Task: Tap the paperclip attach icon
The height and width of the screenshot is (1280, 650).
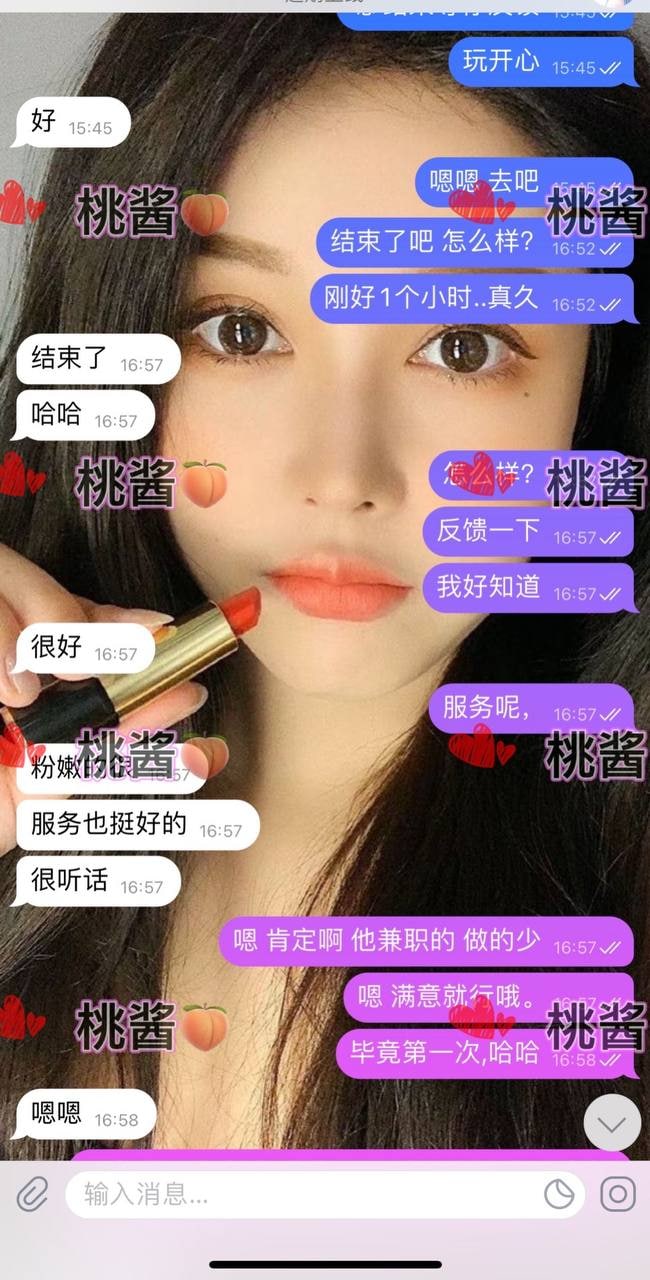Action: pos(32,1193)
